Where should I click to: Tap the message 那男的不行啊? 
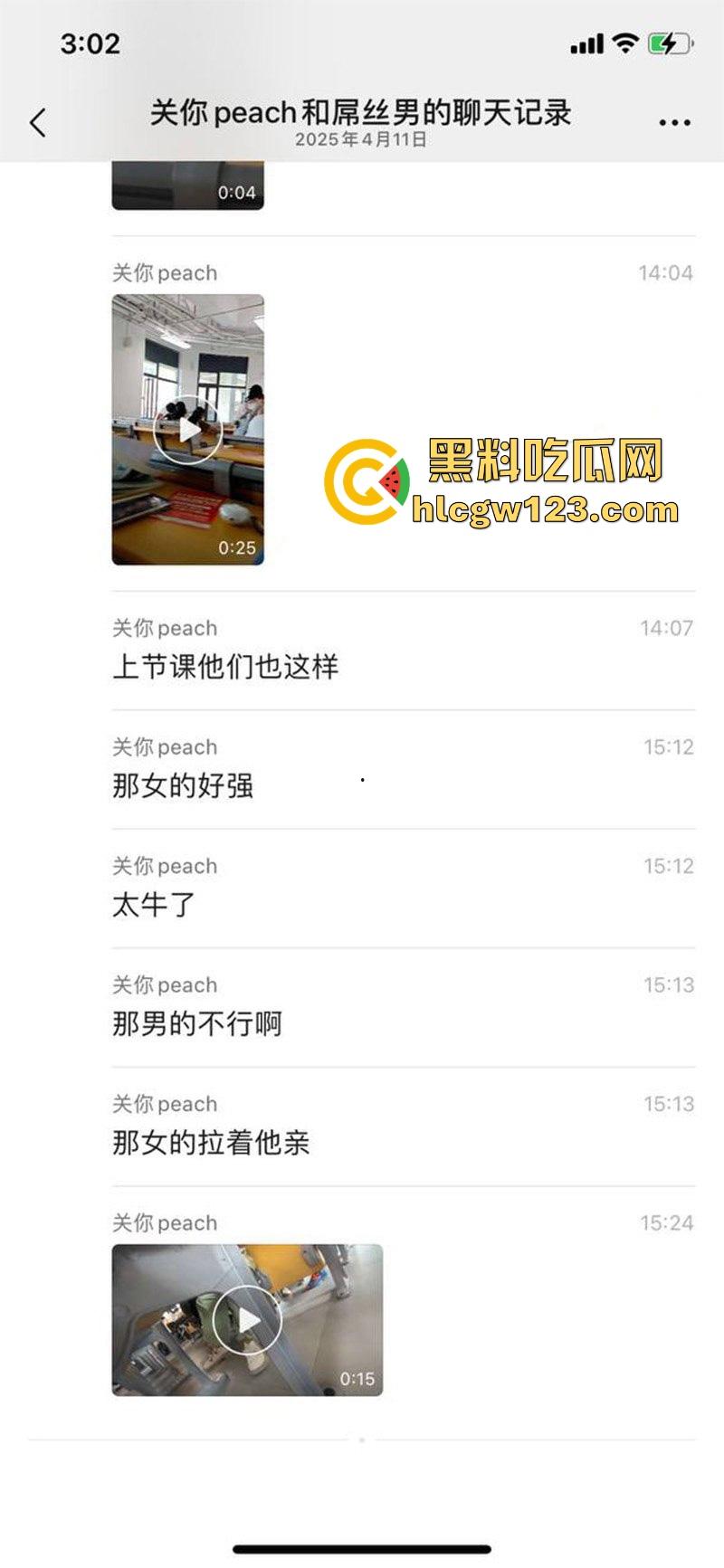click(x=195, y=1023)
